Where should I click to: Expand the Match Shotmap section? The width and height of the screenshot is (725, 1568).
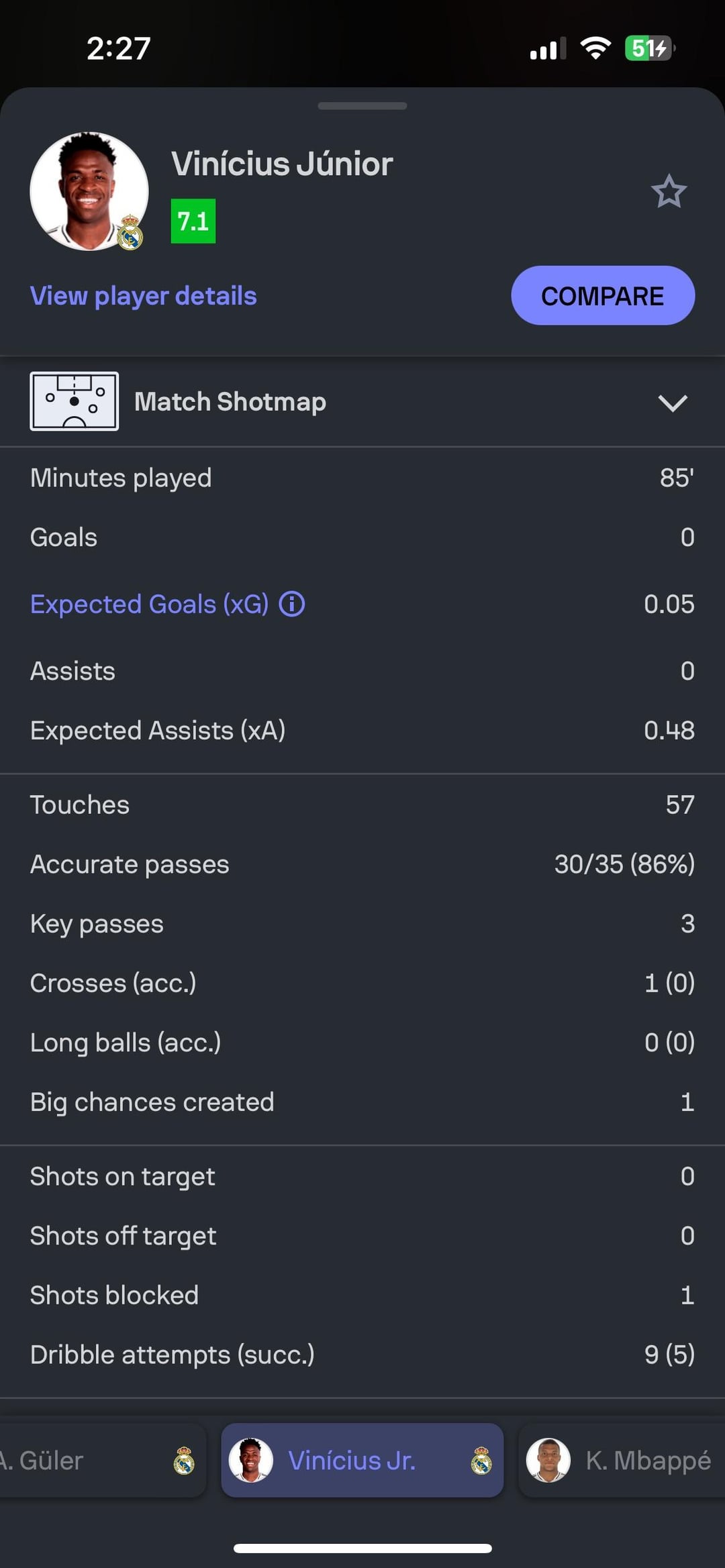pos(362,402)
